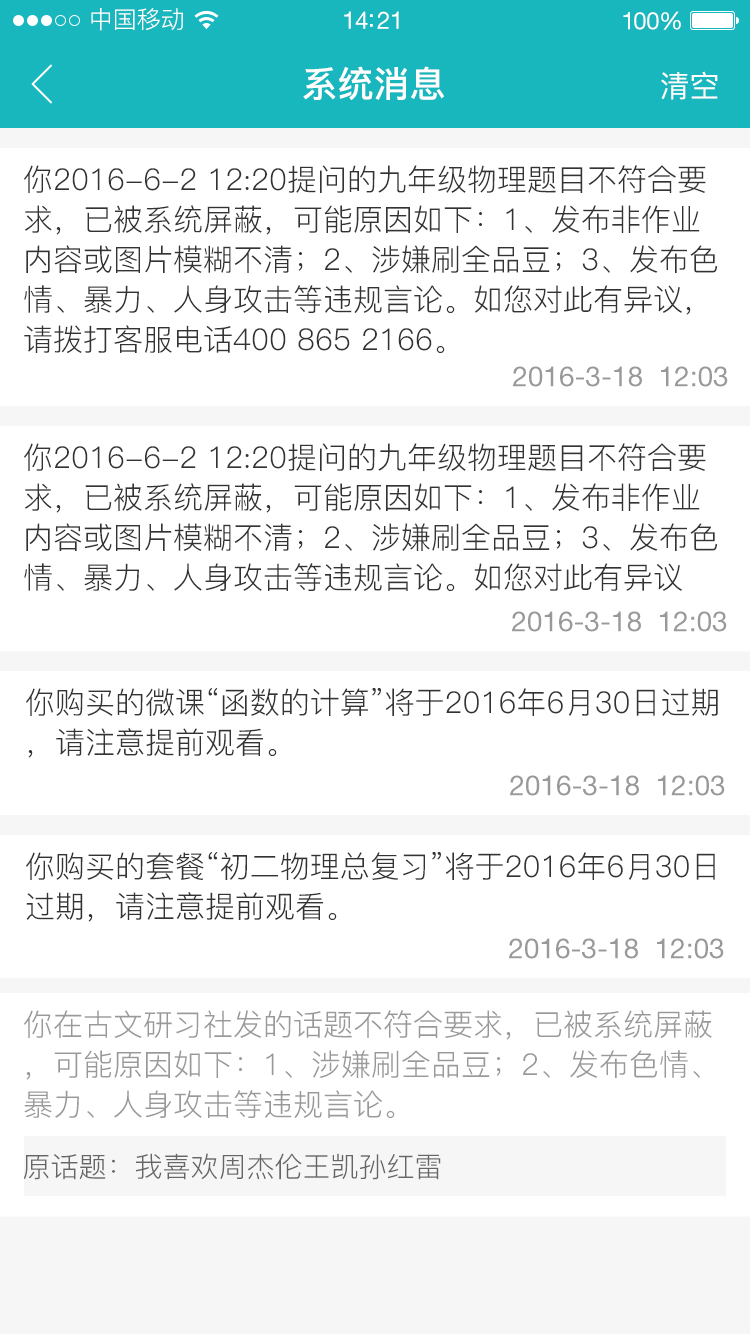Image resolution: width=750 pixels, height=1334 pixels.
Task: Open the second 九年级物理 blocked message
Action: pyautogui.click(x=375, y=520)
